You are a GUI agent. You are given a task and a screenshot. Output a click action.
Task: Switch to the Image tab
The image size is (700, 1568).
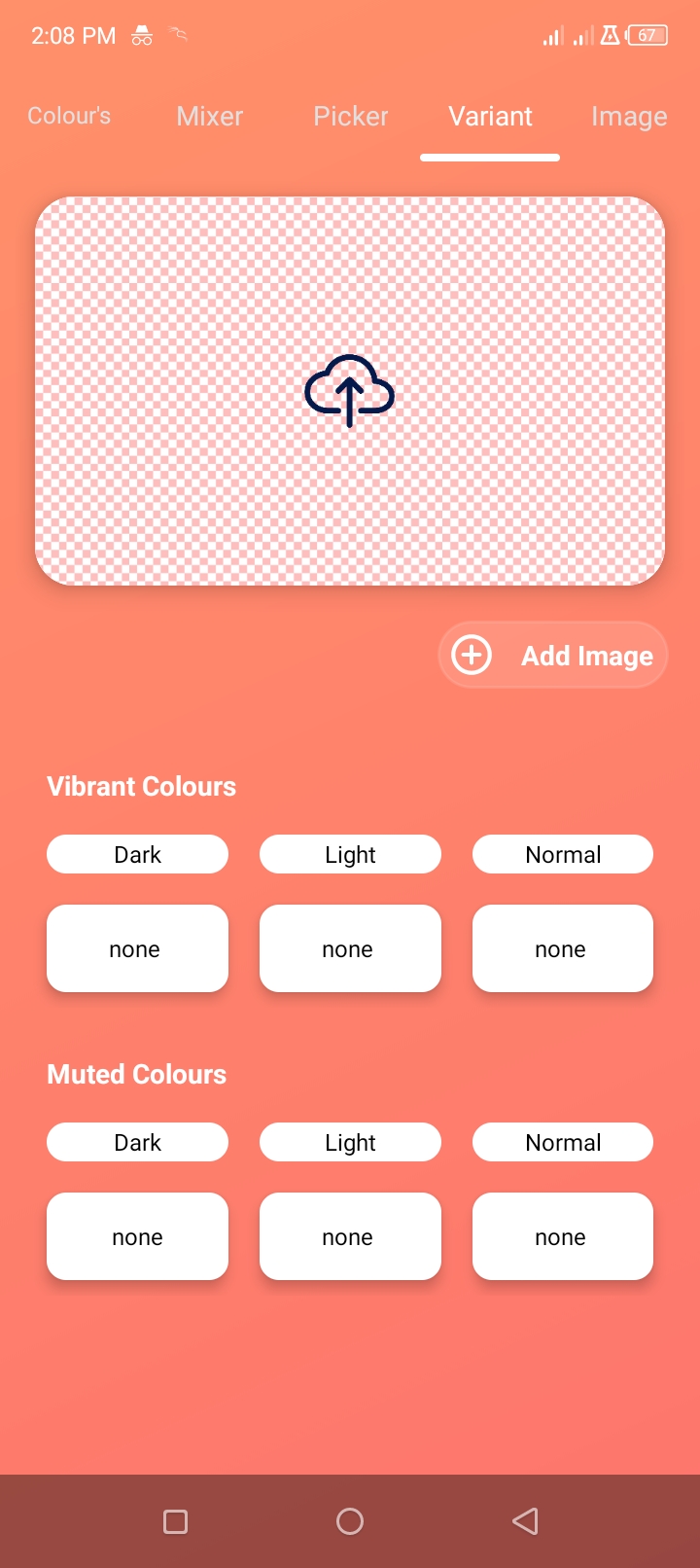point(628,117)
